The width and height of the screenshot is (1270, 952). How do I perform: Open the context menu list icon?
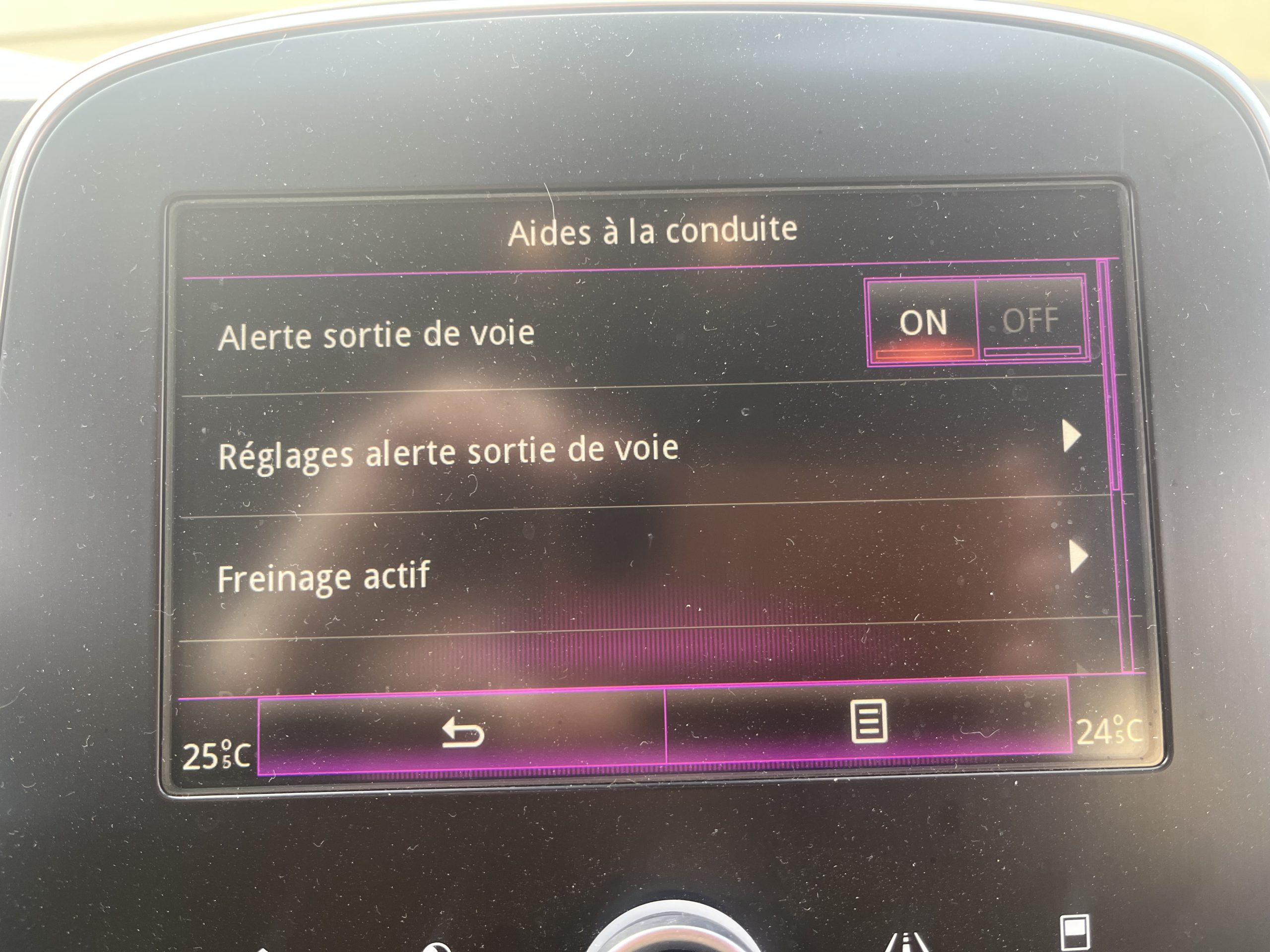pyautogui.click(x=868, y=722)
